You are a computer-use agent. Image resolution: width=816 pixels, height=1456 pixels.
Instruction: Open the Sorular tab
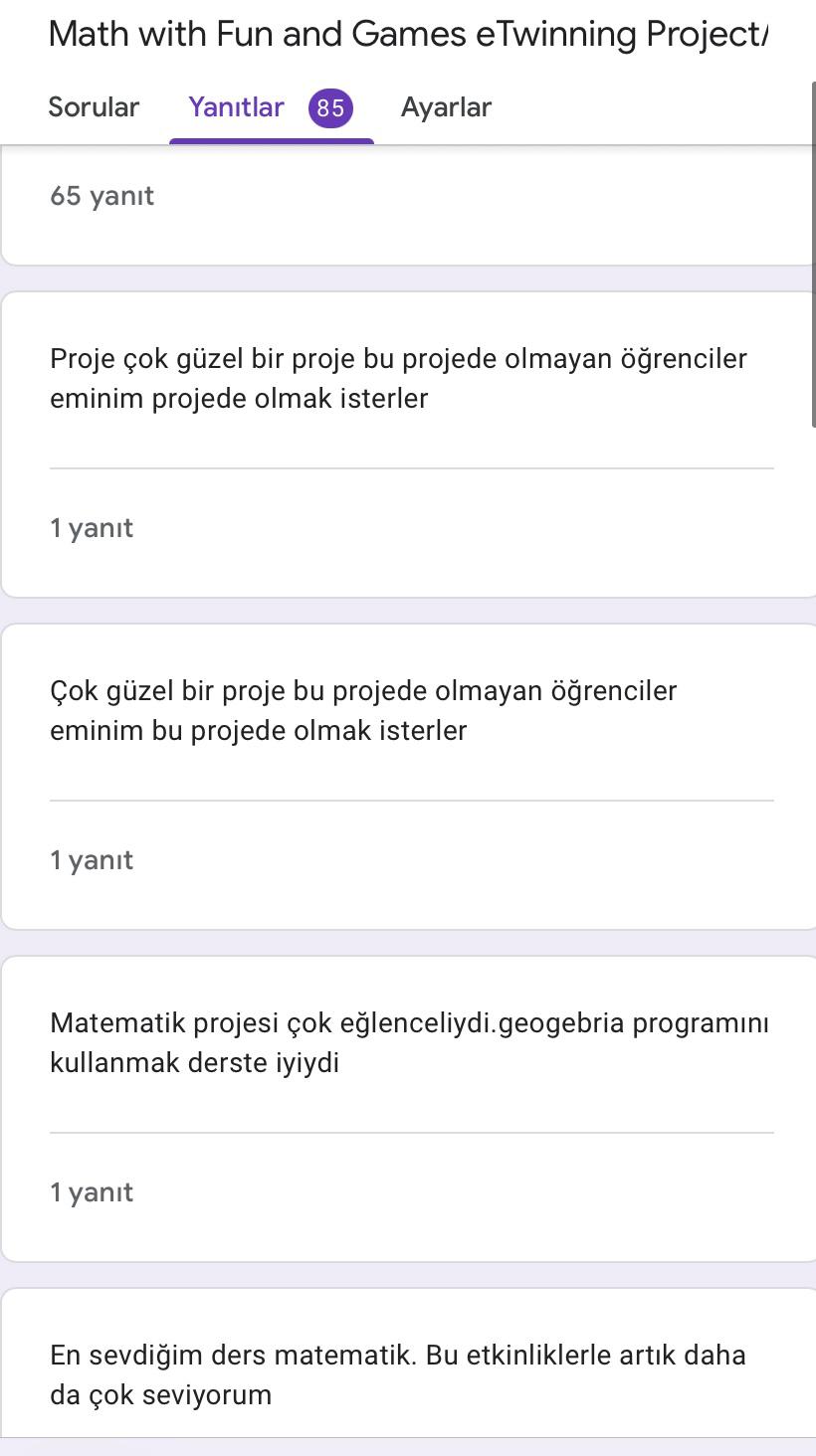[94, 107]
